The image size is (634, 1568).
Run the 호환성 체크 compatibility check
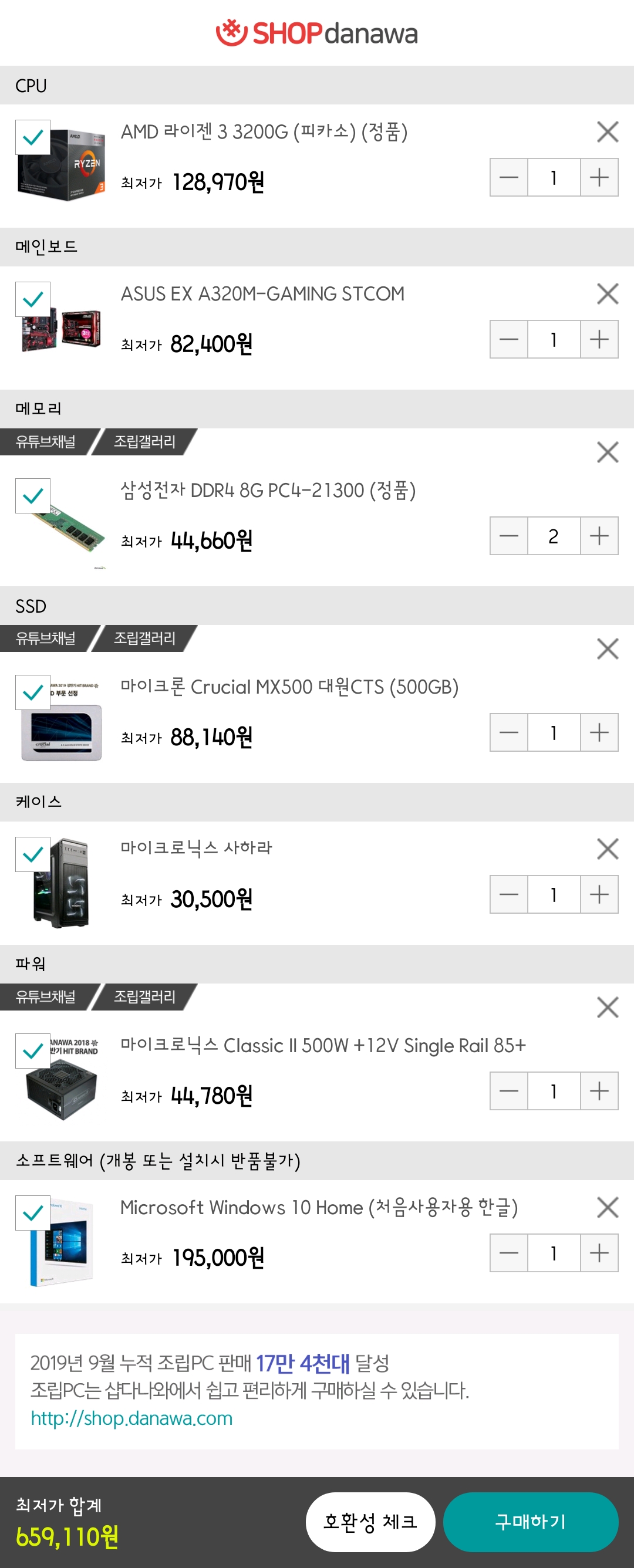point(370,1521)
